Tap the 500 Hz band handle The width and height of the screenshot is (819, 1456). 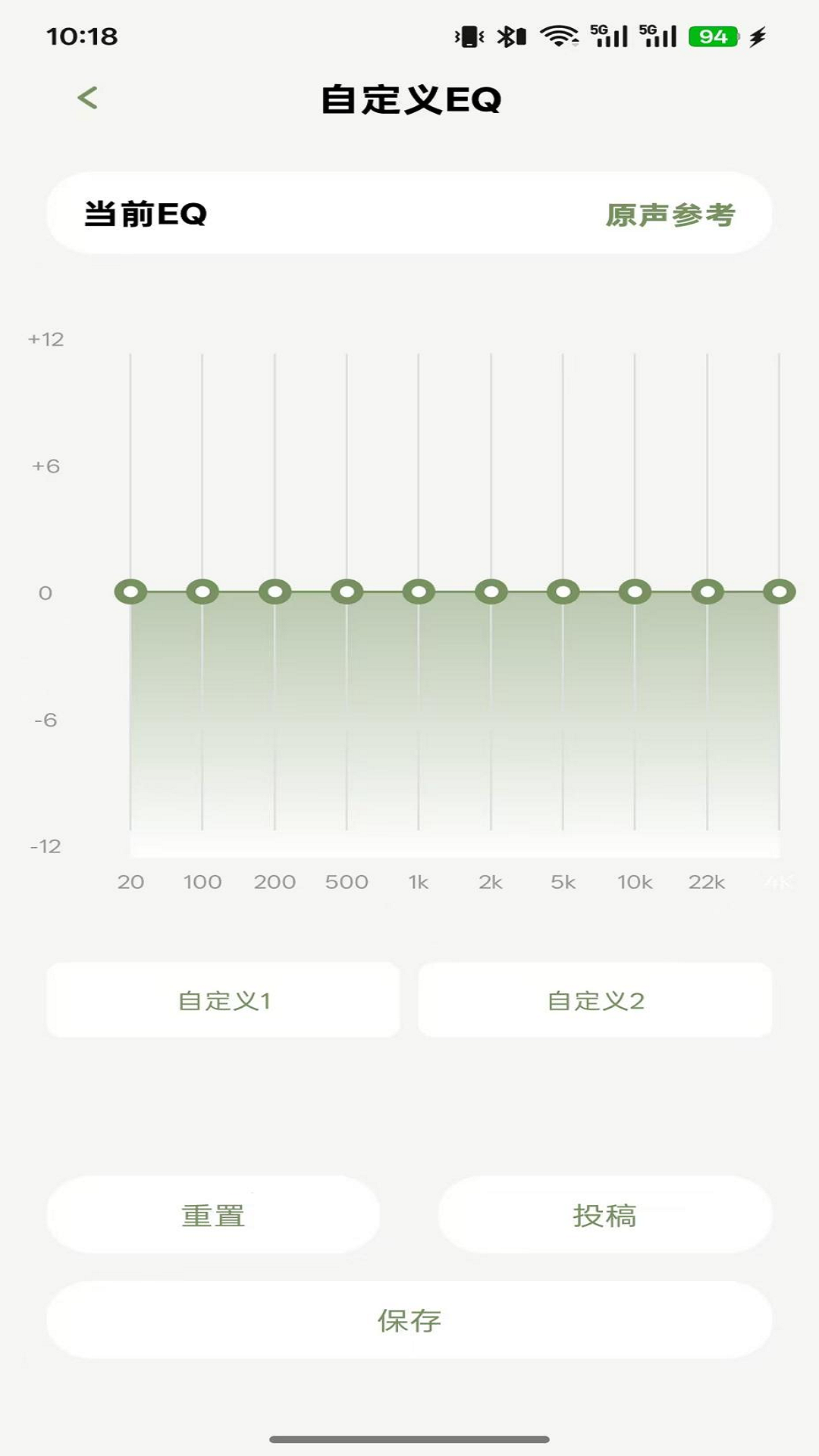(347, 591)
